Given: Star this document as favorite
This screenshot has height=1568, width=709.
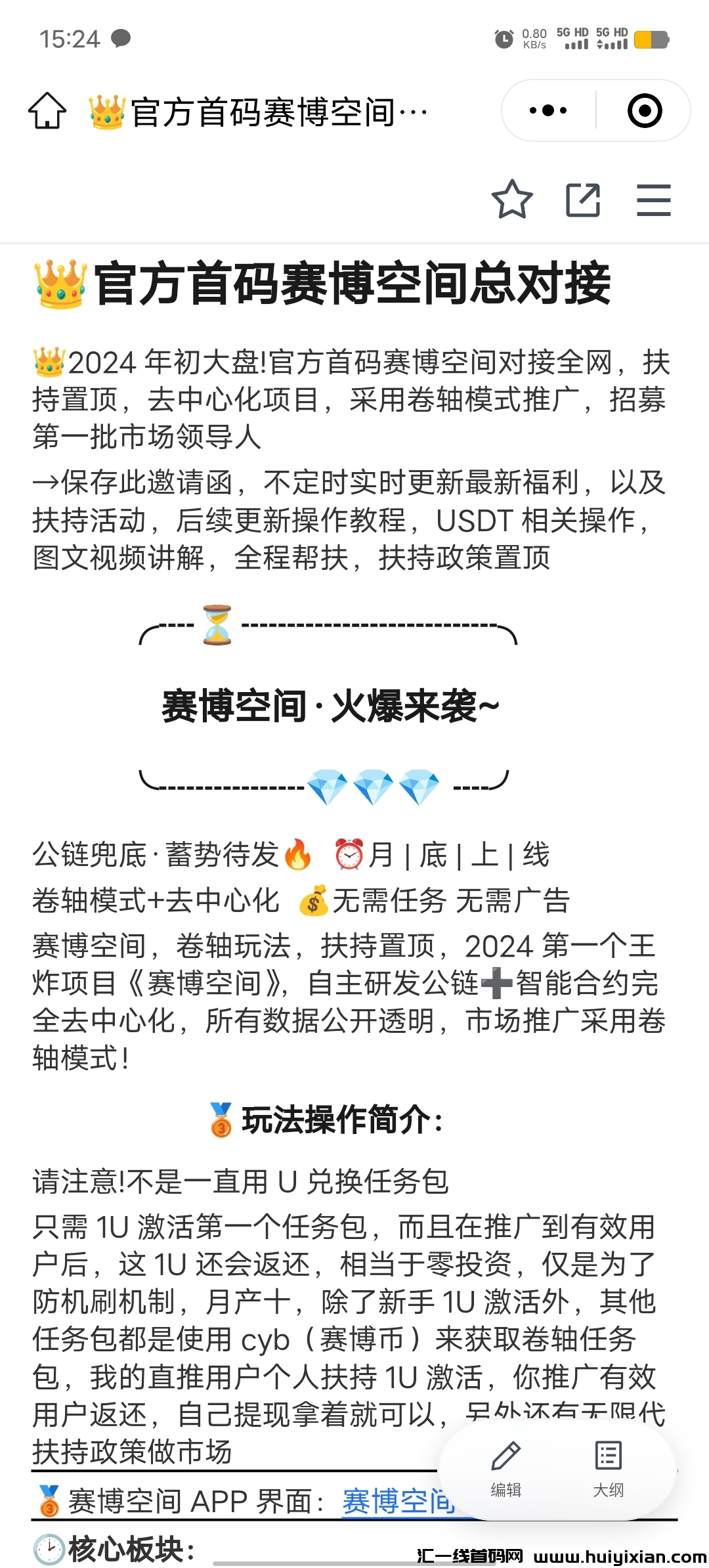Looking at the screenshot, I should [511, 200].
